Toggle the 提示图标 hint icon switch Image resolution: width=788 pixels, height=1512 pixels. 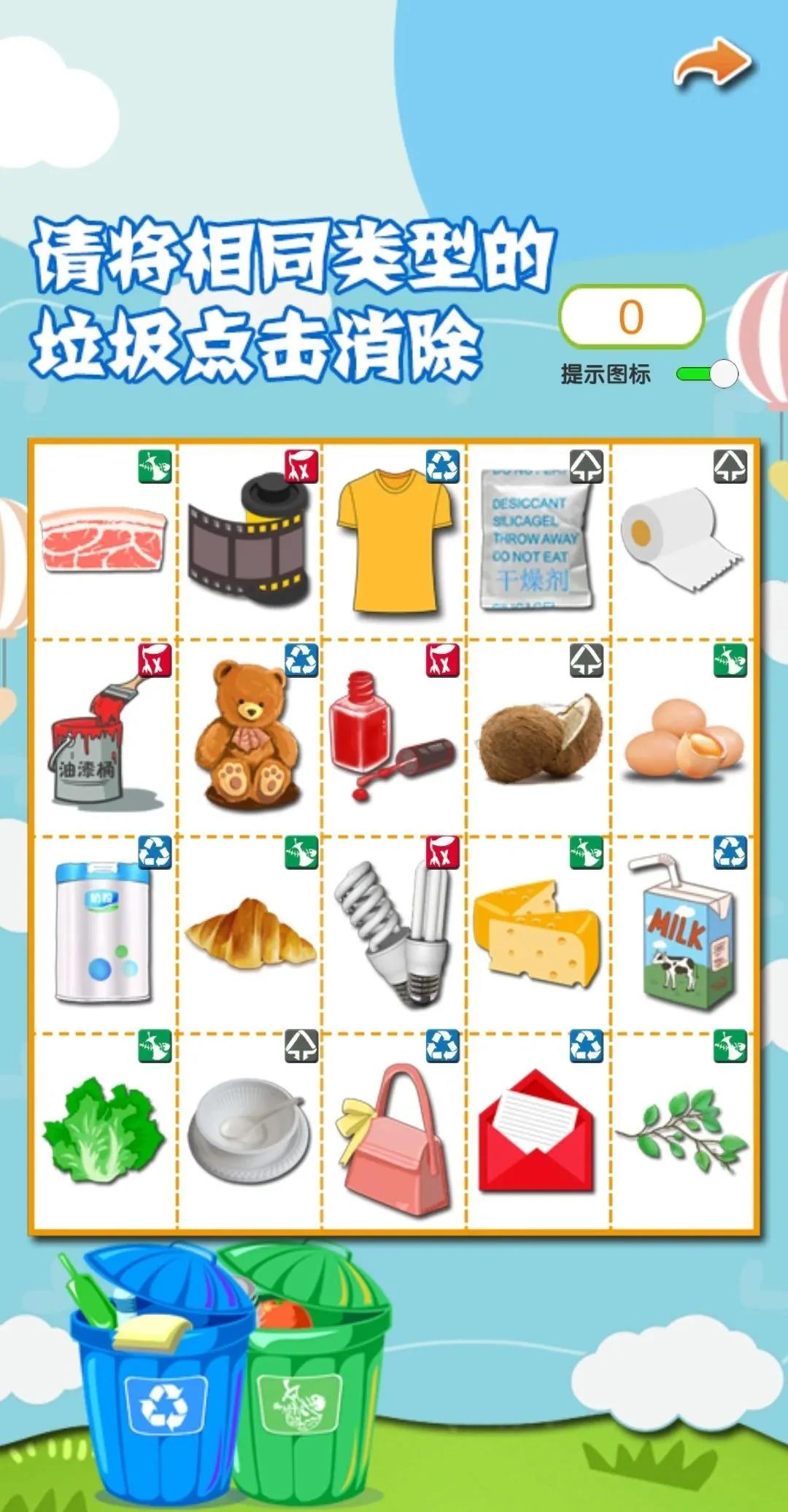pyautogui.click(x=706, y=374)
